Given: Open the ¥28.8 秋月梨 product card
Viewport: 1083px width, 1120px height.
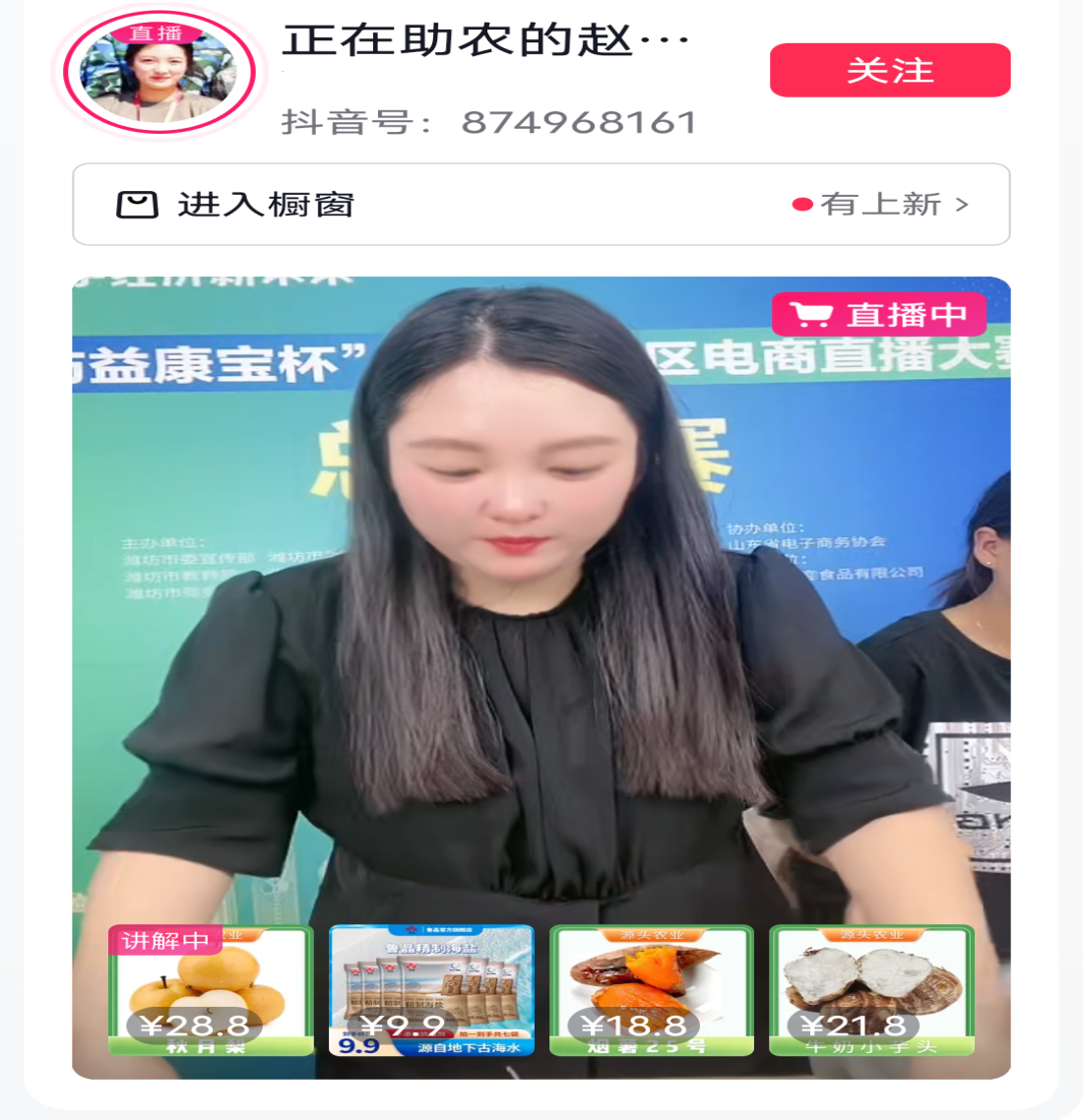Looking at the screenshot, I should point(211,990).
